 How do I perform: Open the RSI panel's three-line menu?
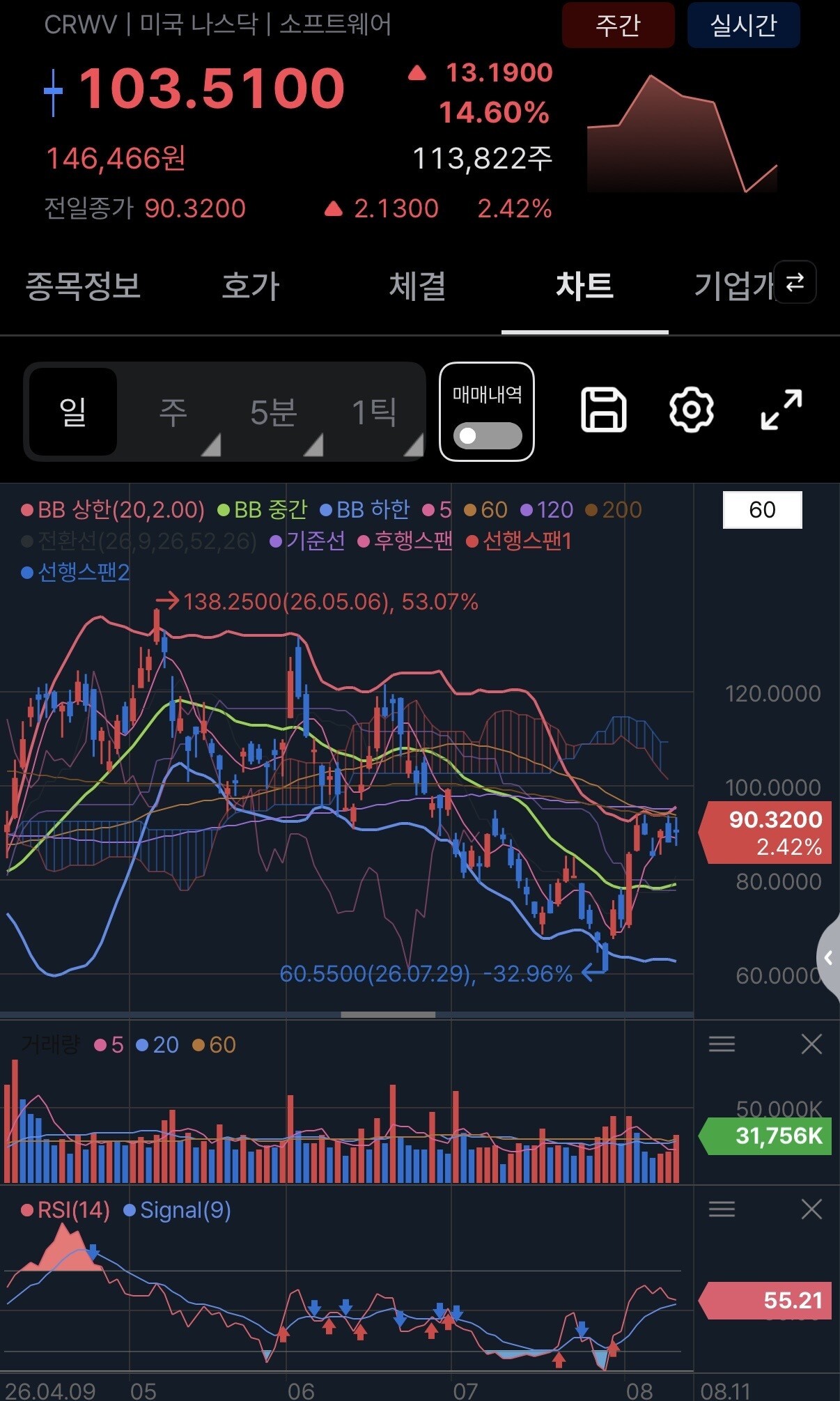click(x=722, y=1209)
